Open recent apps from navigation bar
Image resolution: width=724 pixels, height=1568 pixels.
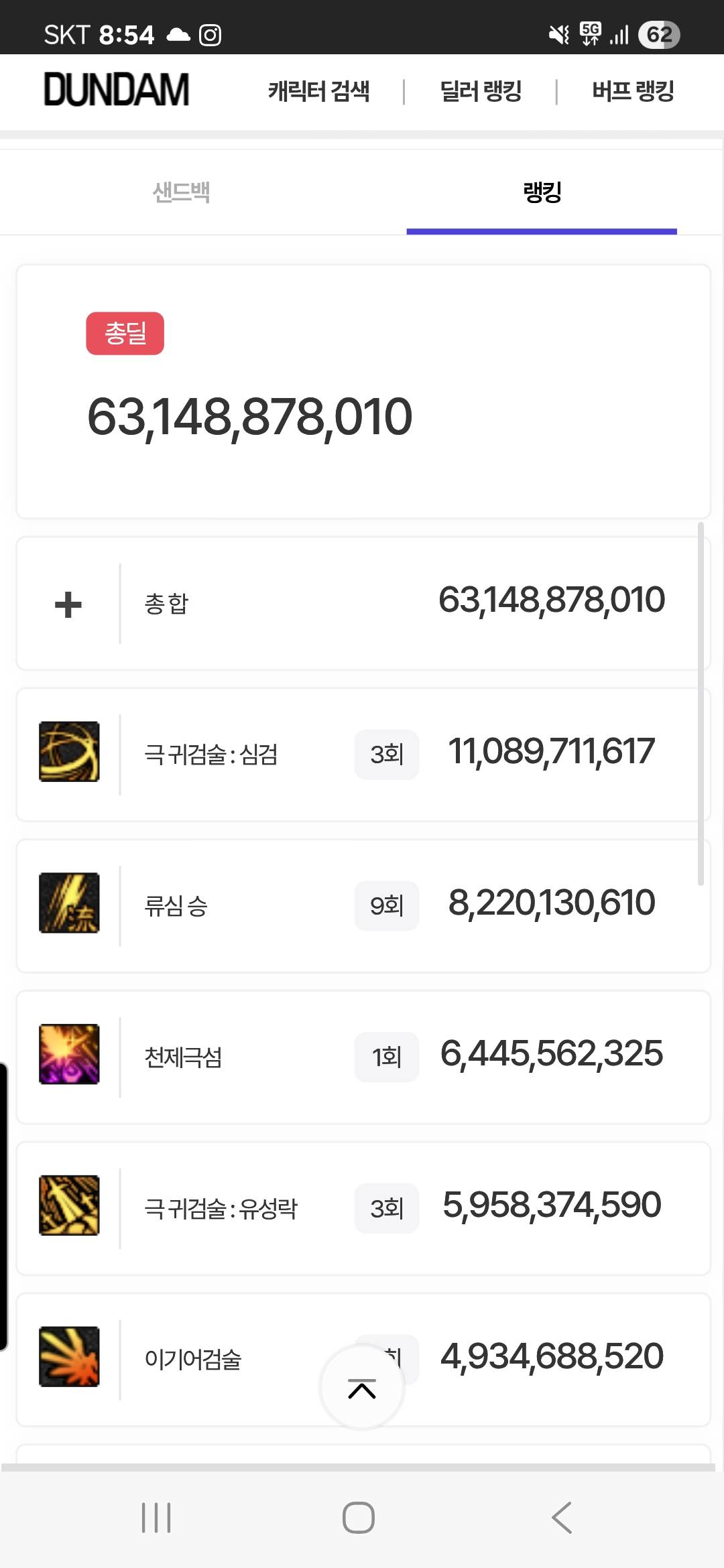[x=156, y=1517]
